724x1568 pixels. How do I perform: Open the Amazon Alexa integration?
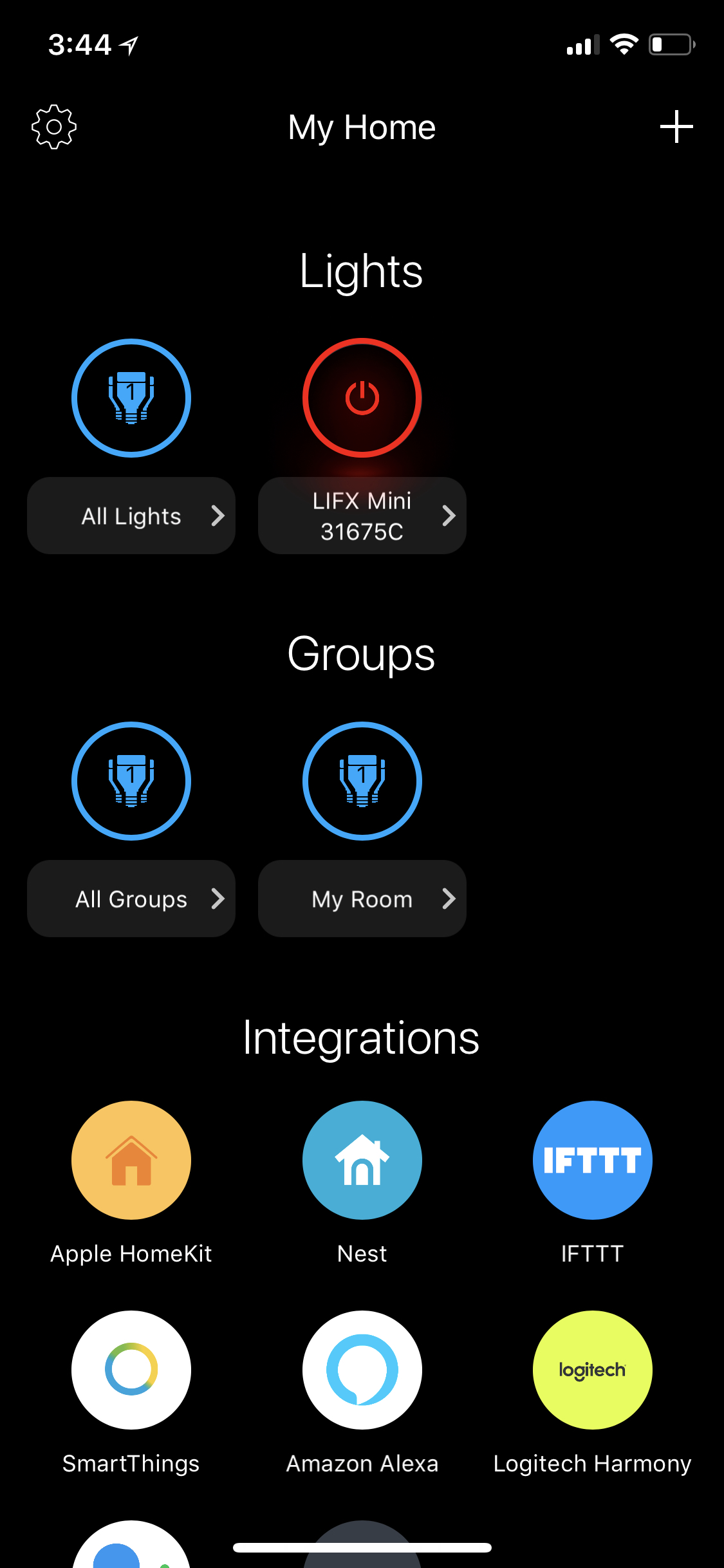[362, 1370]
